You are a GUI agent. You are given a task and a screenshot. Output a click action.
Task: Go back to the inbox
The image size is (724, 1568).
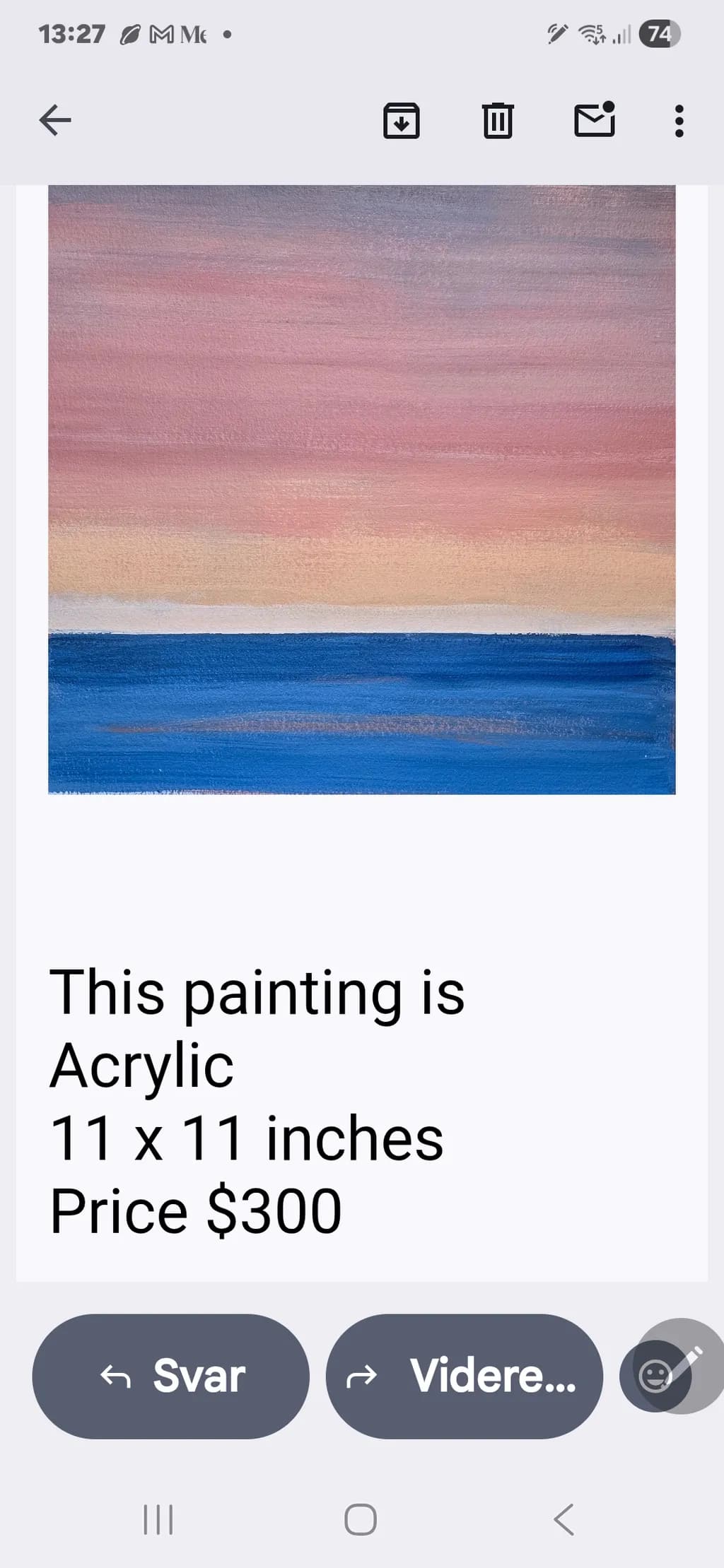[55, 120]
